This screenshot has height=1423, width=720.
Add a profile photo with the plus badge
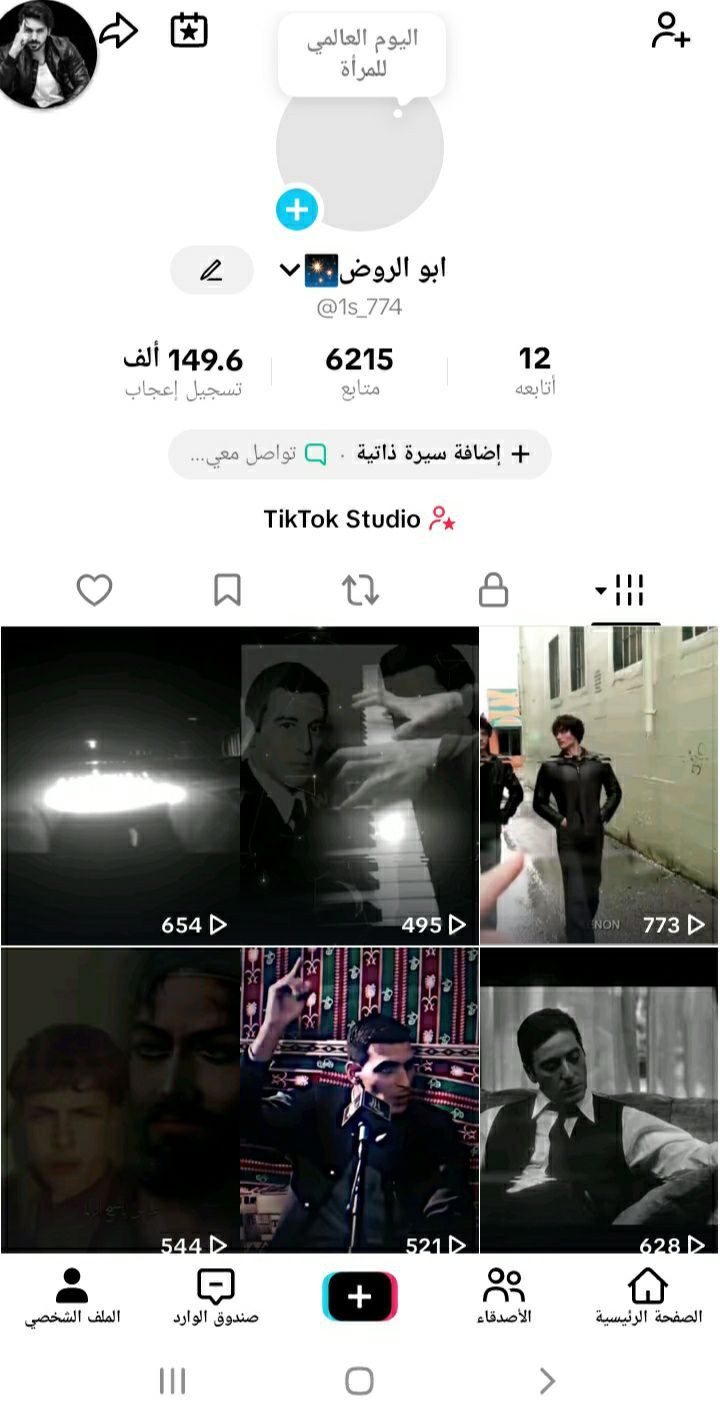[297, 210]
